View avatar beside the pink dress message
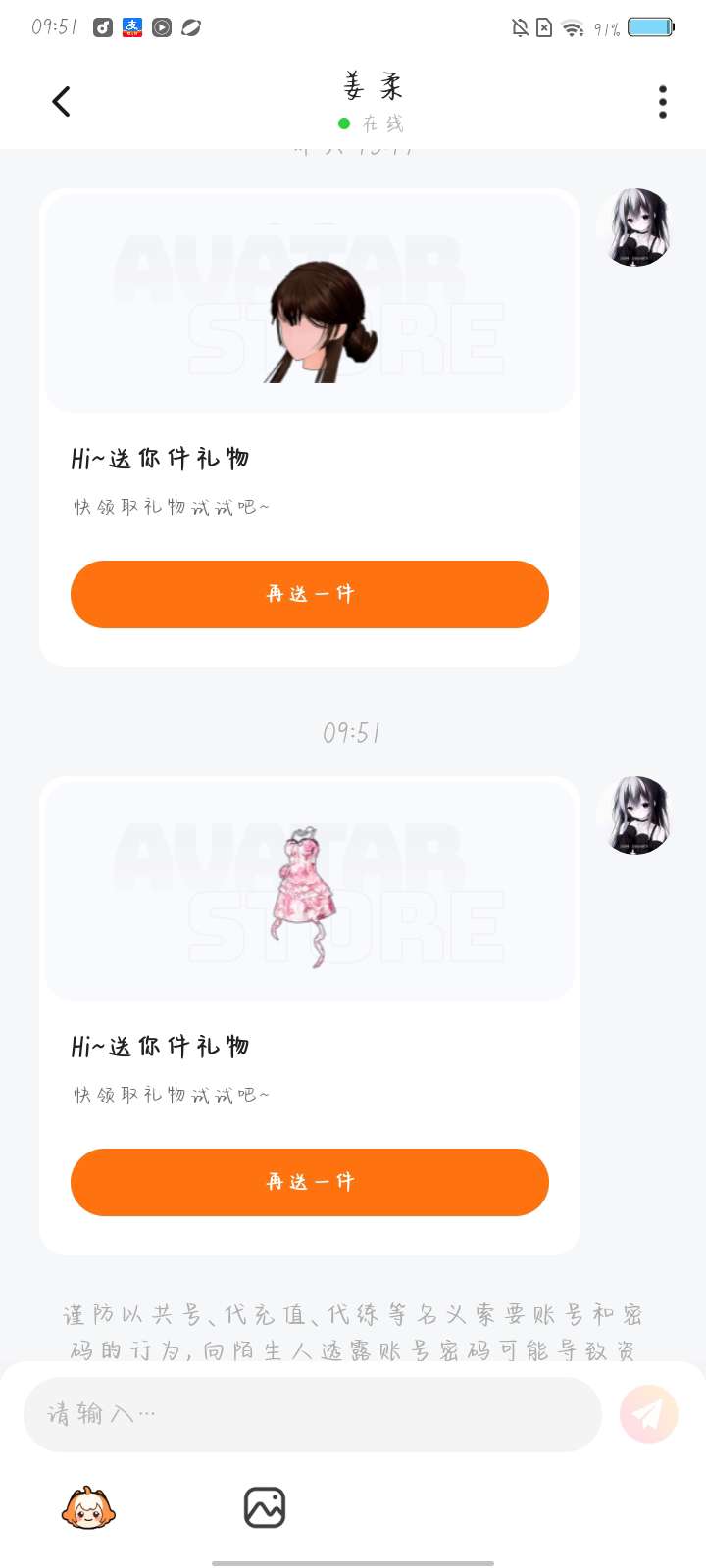Image resolution: width=706 pixels, height=1568 pixels. coord(638,815)
